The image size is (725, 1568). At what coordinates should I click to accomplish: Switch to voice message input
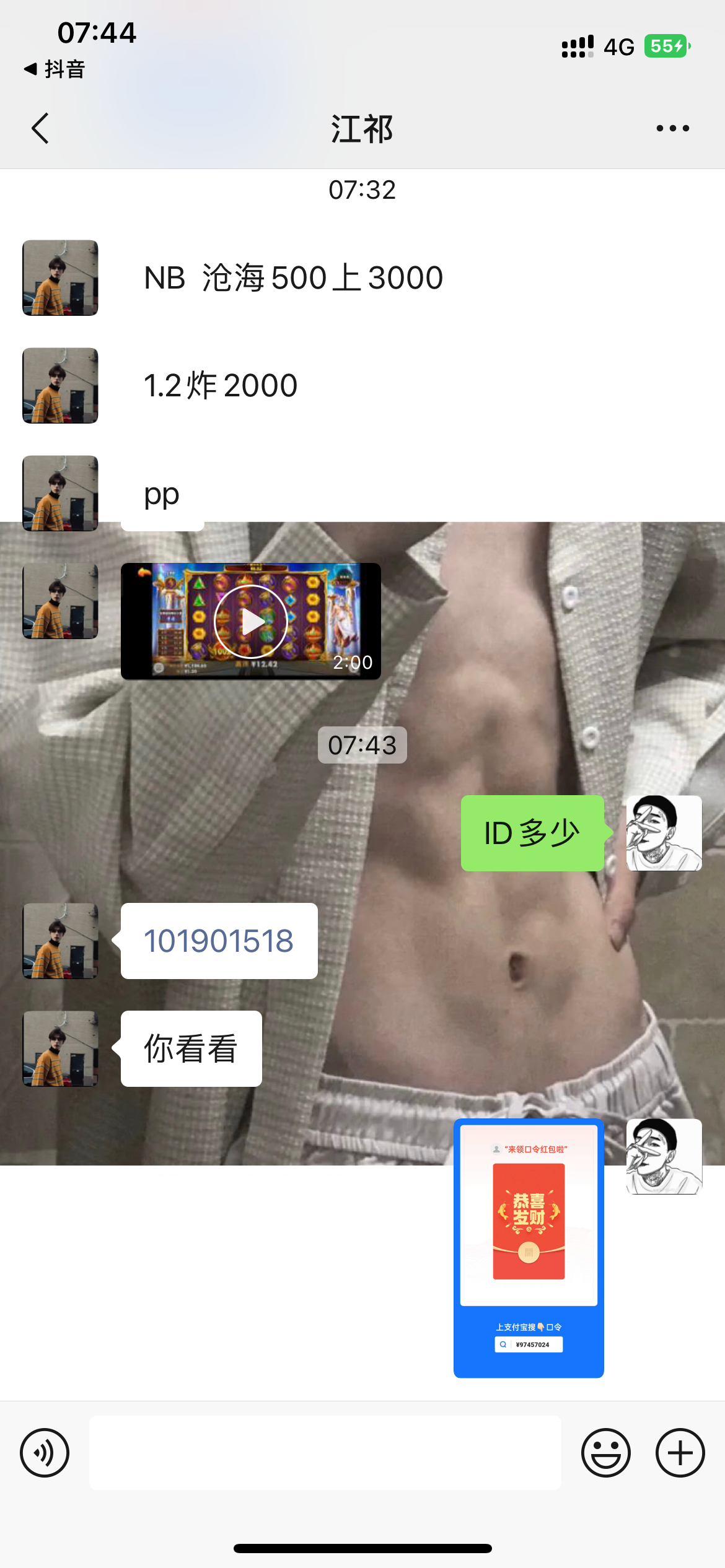click(x=45, y=1453)
